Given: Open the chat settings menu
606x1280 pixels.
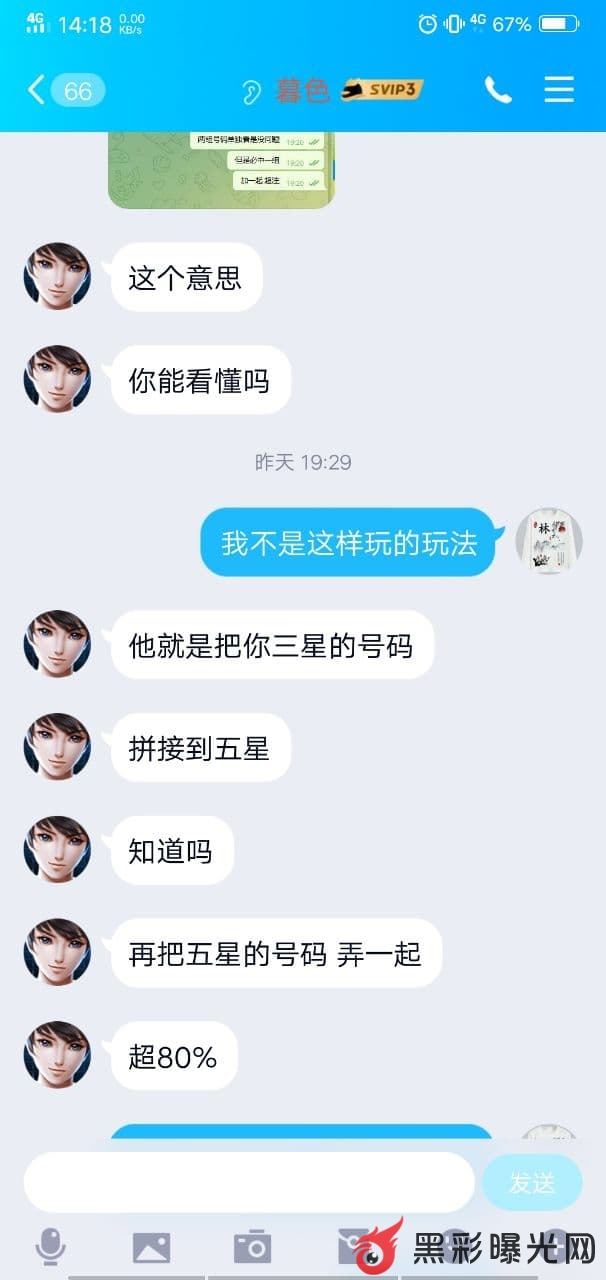Looking at the screenshot, I should point(559,90).
